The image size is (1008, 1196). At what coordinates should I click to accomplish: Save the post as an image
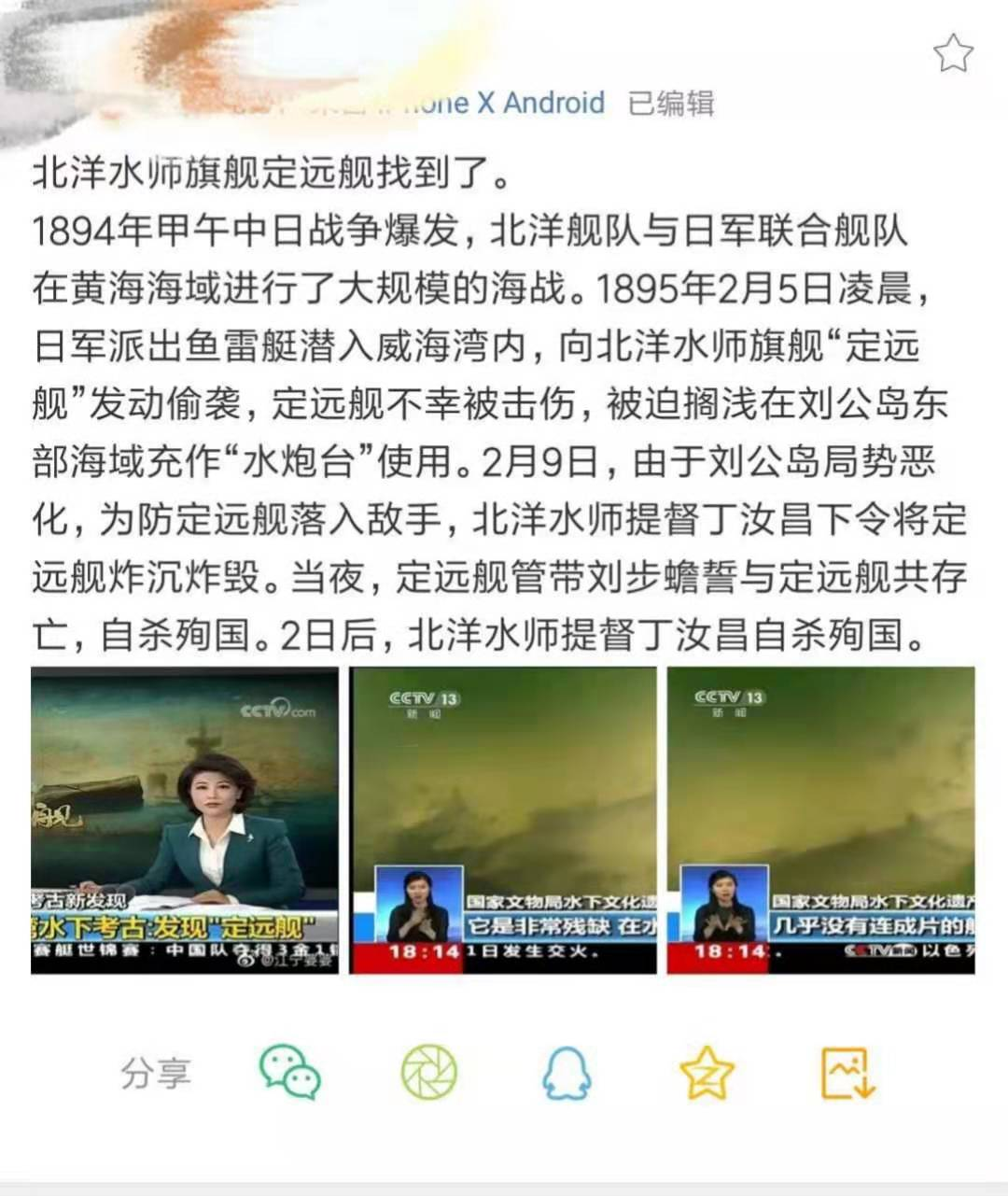click(847, 1073)
